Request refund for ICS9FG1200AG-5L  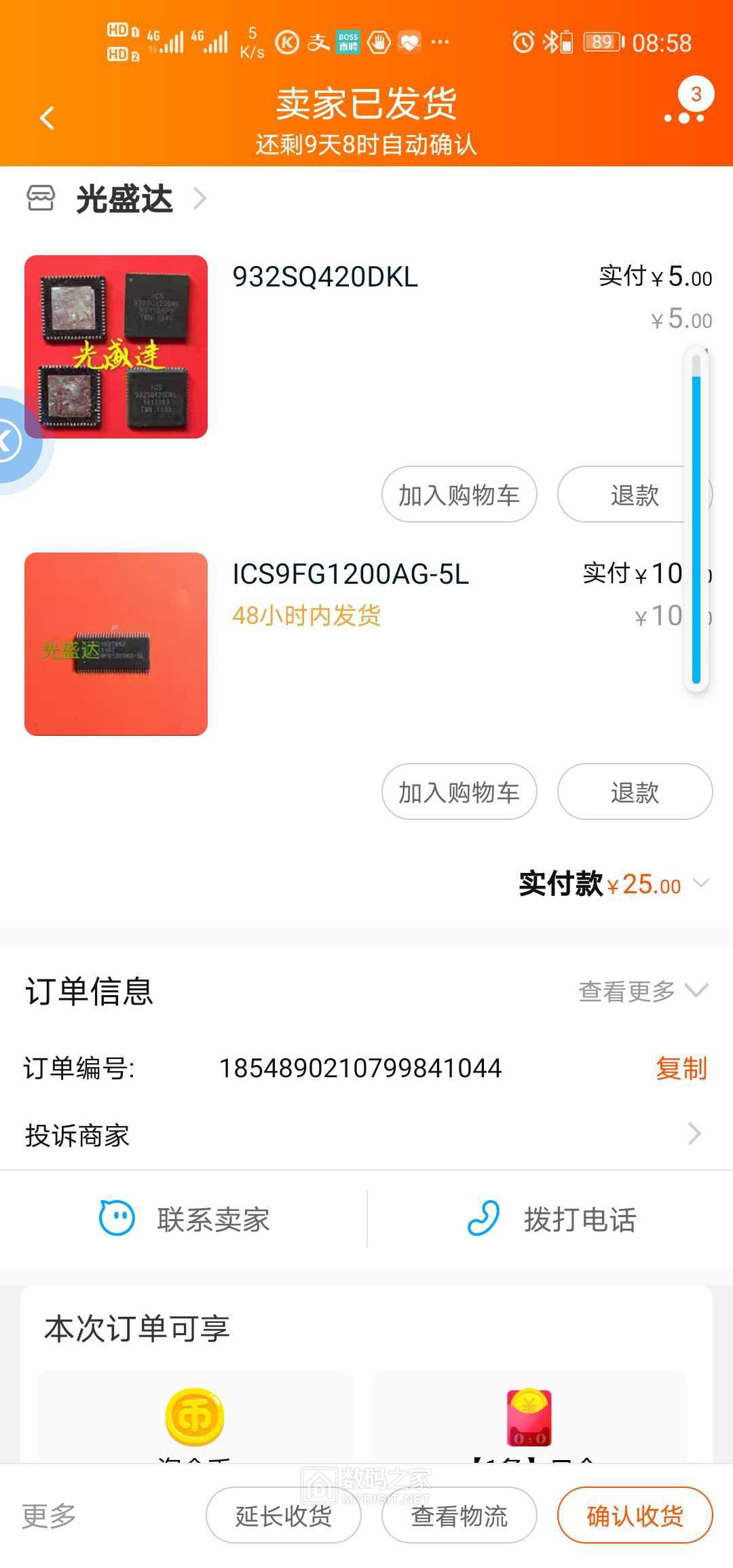(635, 792)
